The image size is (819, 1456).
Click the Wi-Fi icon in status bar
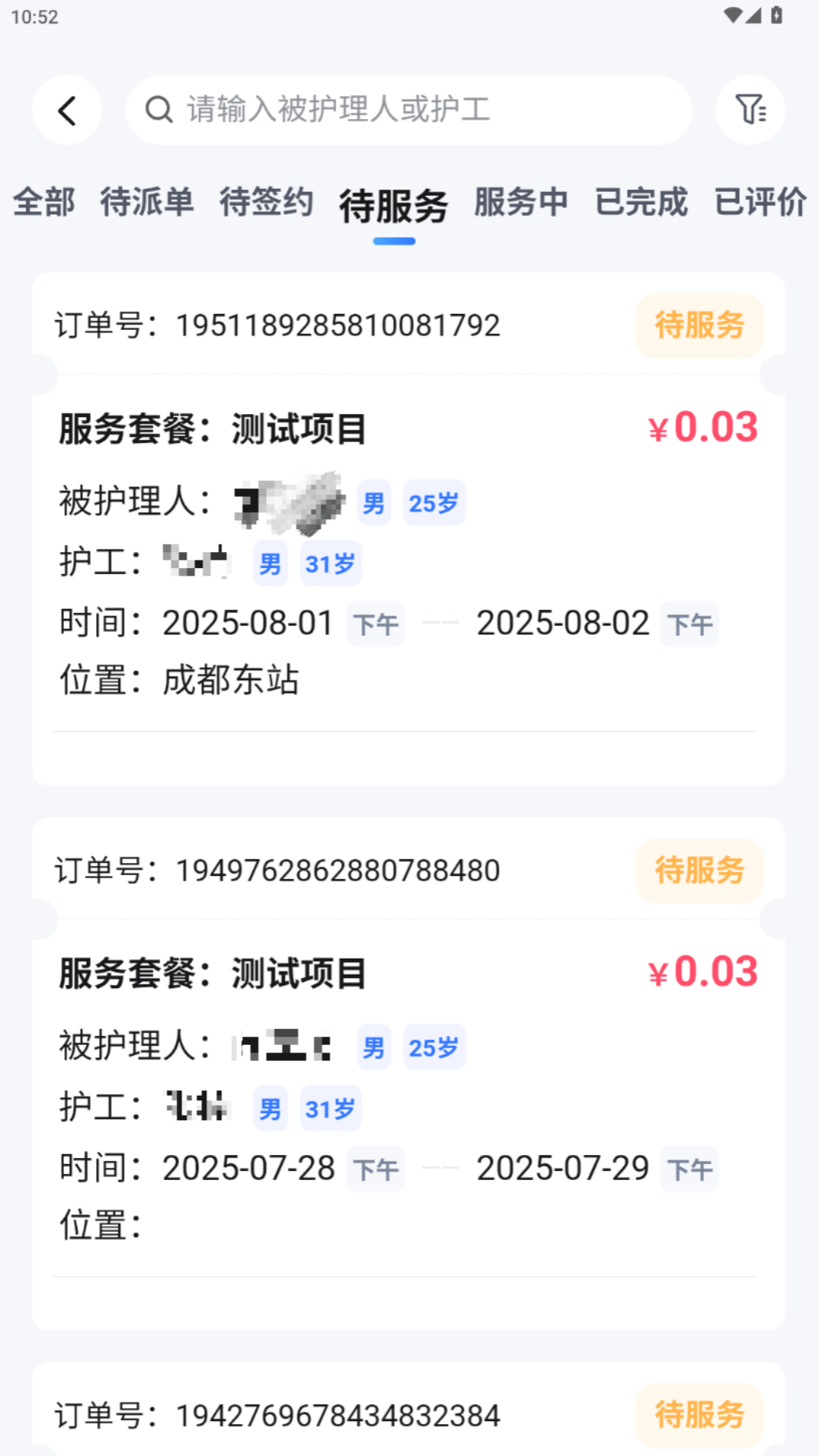[x=733, y=14]
